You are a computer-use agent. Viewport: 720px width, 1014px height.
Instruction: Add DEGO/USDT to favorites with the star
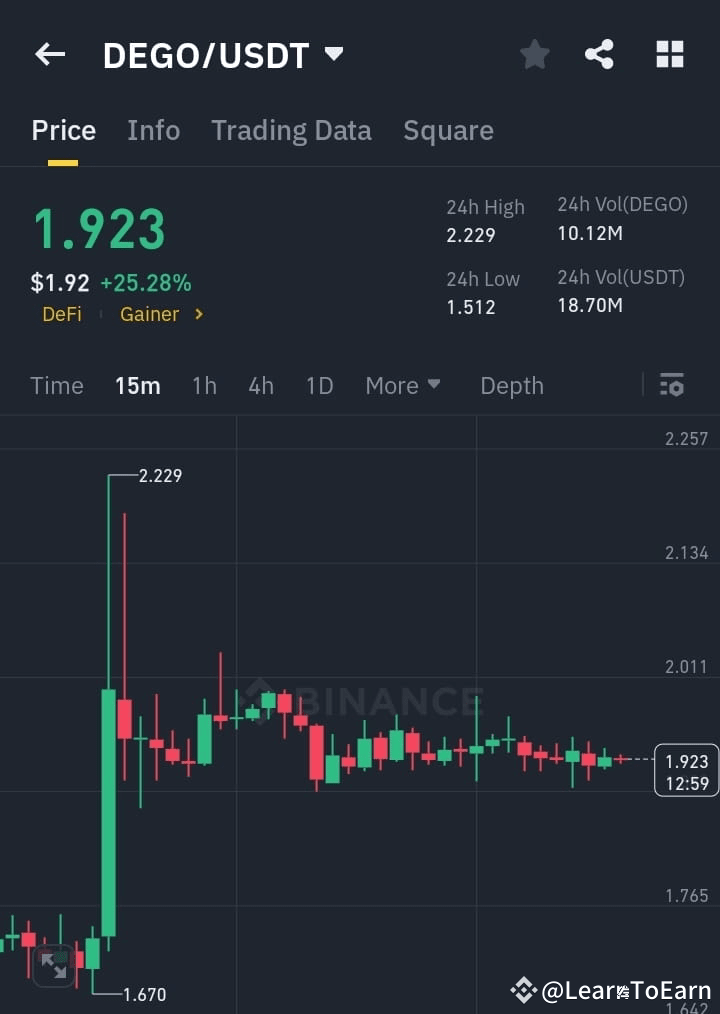point(534,54)
